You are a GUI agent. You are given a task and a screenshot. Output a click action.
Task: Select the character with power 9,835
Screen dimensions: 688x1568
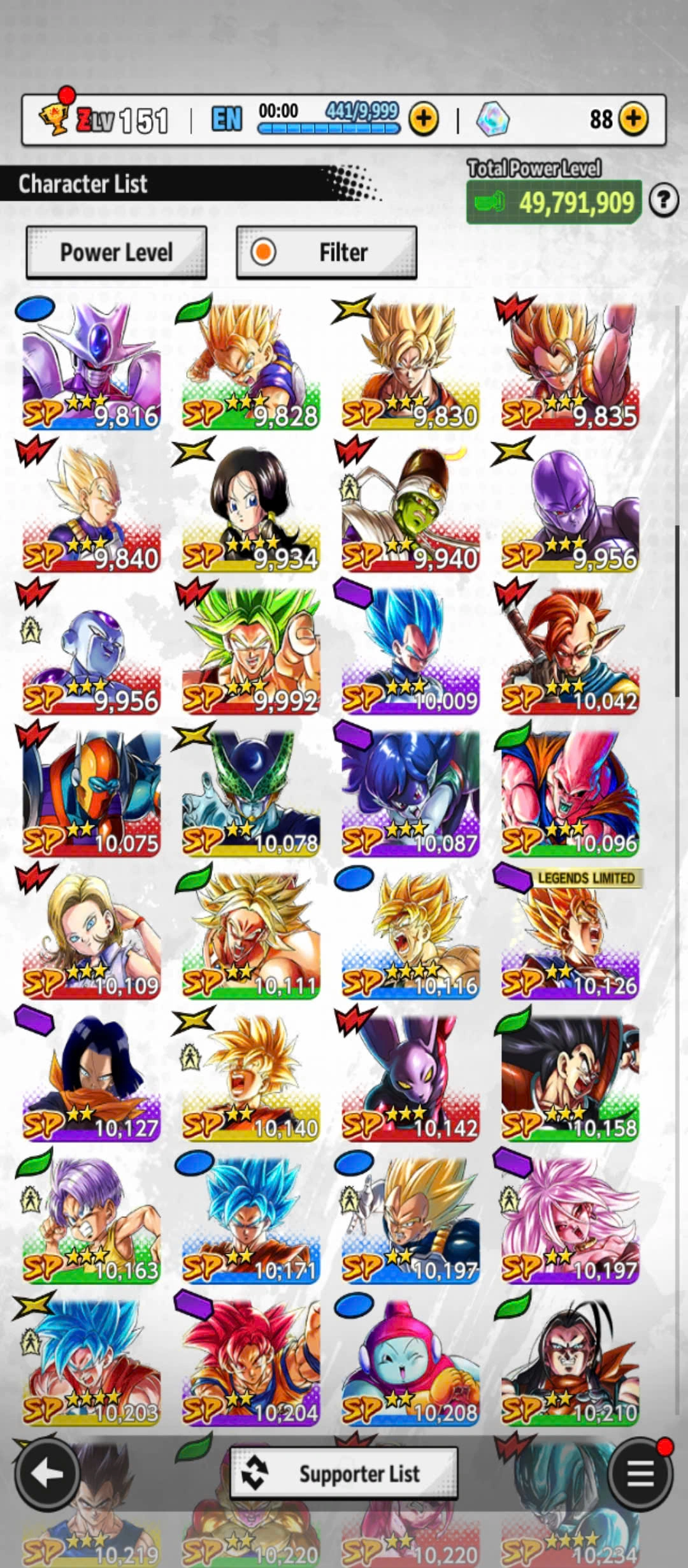570,365
